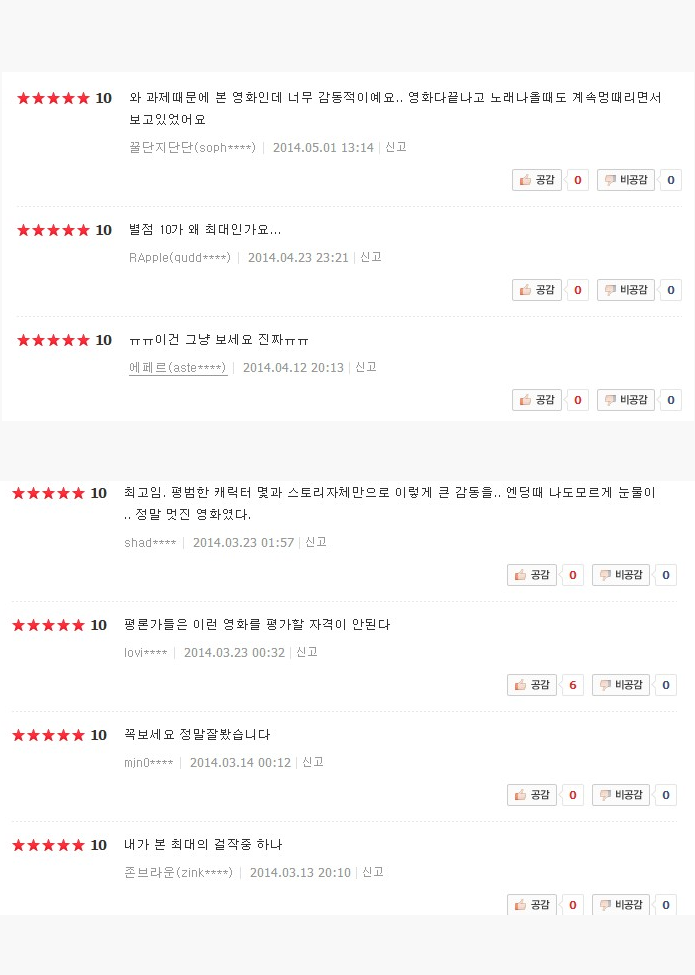Screen dimensions: 695x975
Task: Open RApple(qudd****) user profile
Action: pos(180,257)
